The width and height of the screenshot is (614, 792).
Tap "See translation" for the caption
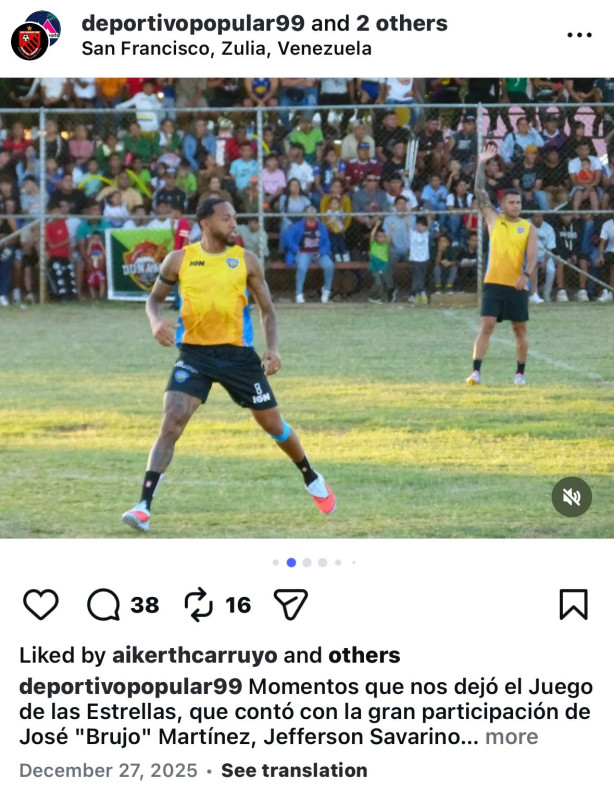click(x=294, y=770)
